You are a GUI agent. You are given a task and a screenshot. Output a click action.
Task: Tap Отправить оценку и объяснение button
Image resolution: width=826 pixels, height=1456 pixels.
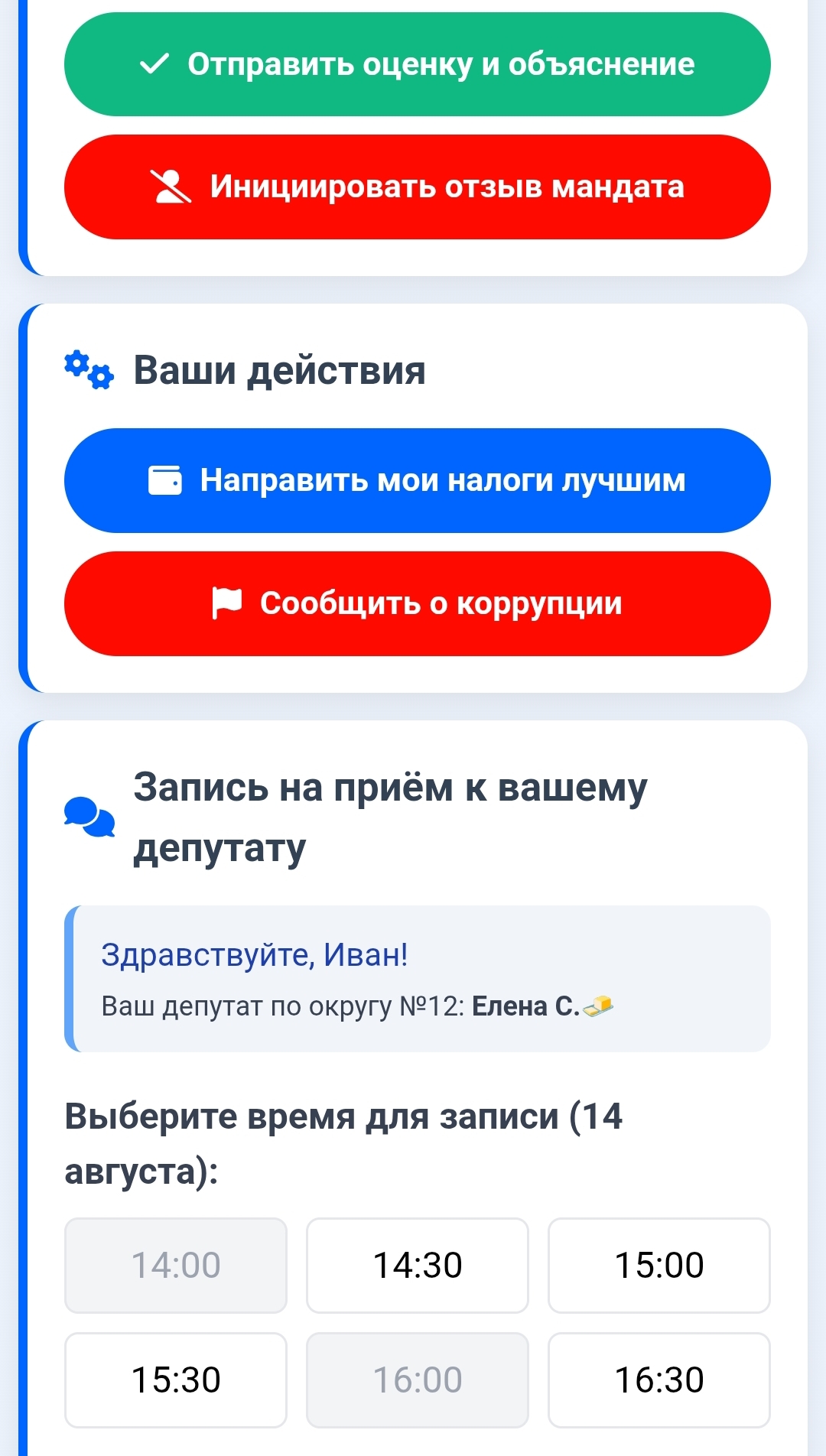(417, 64)
